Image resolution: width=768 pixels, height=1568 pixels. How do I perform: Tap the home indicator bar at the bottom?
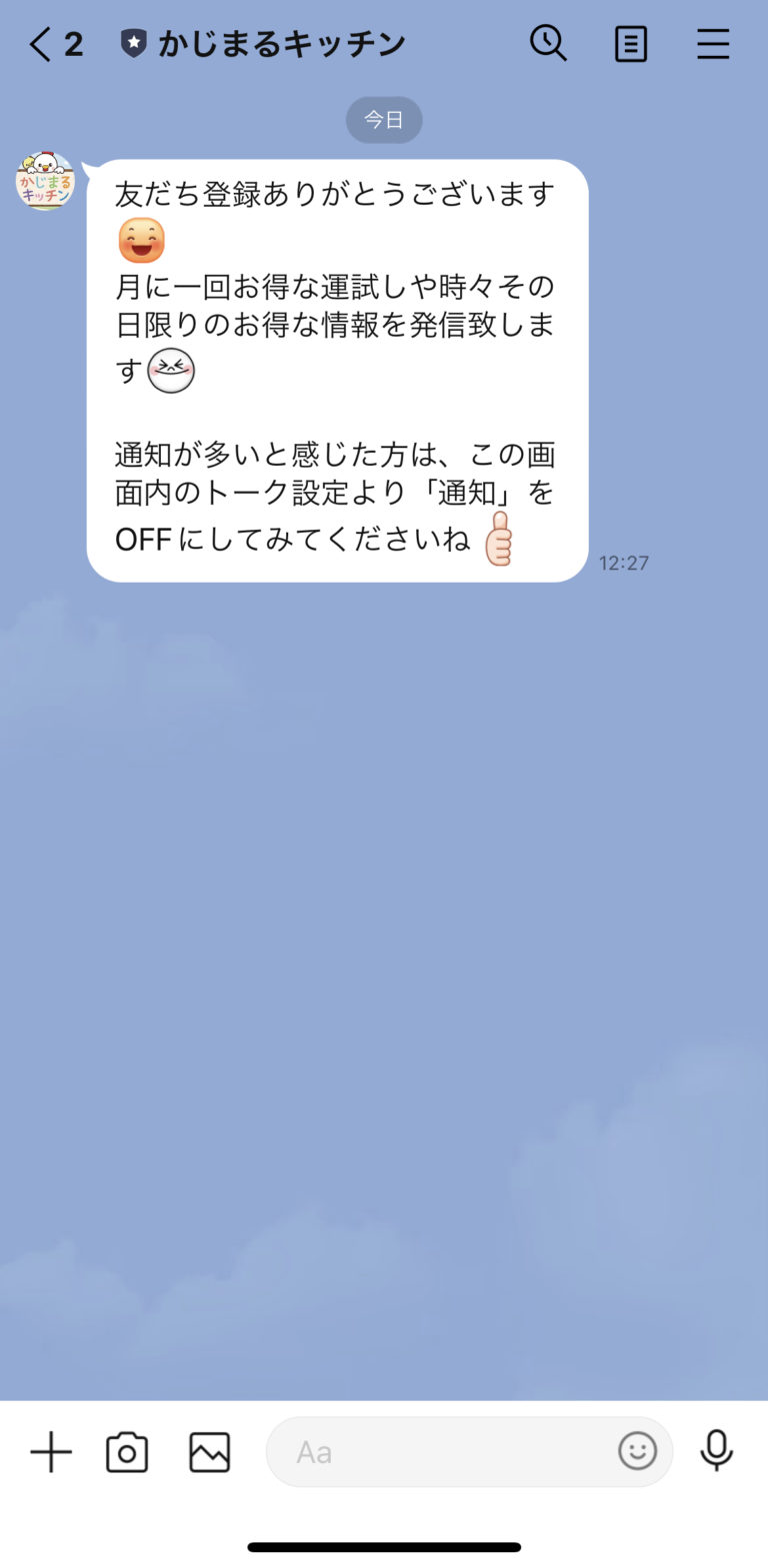coord(384,1546)
